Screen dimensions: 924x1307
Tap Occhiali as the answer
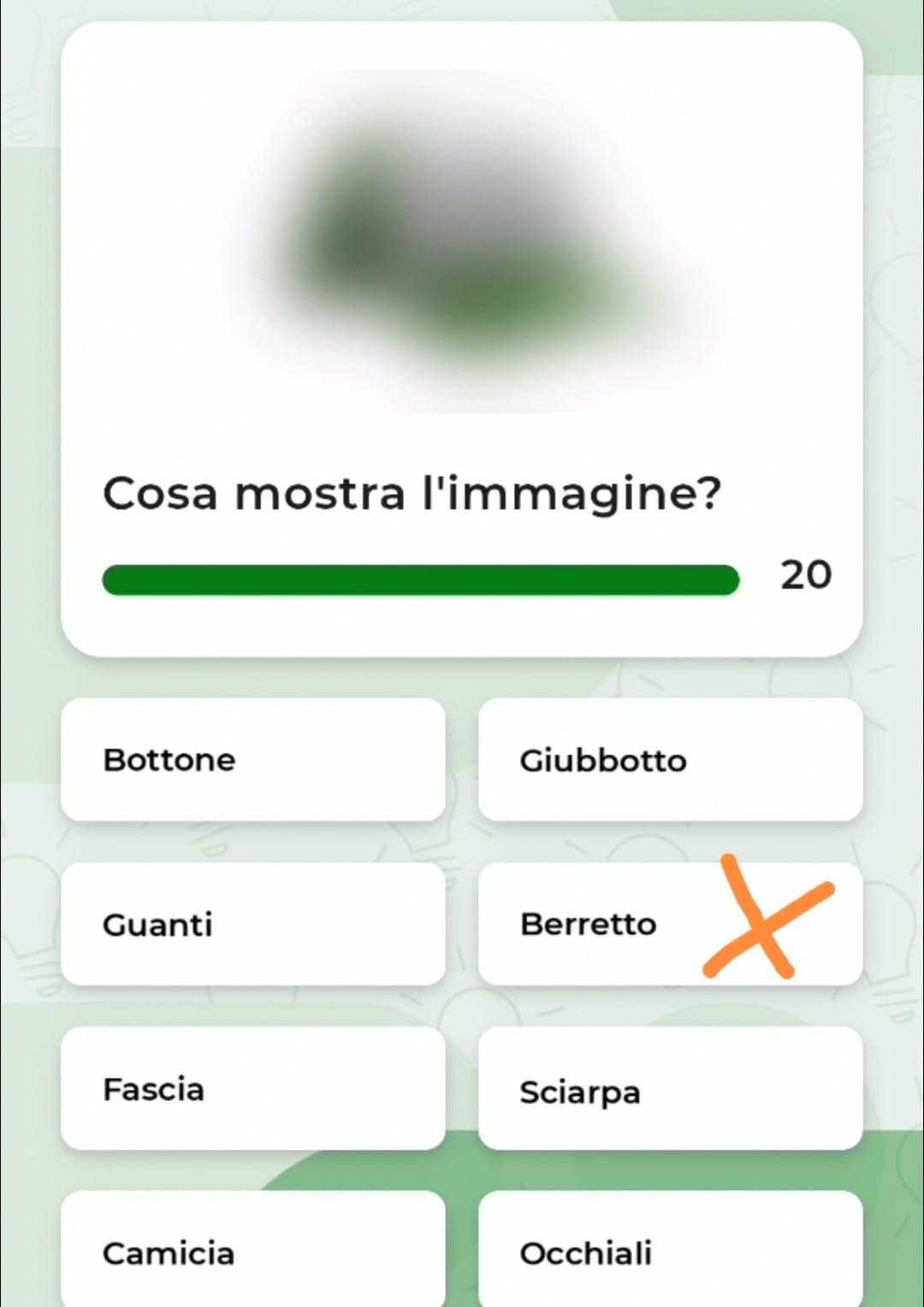click(670, 1252)
